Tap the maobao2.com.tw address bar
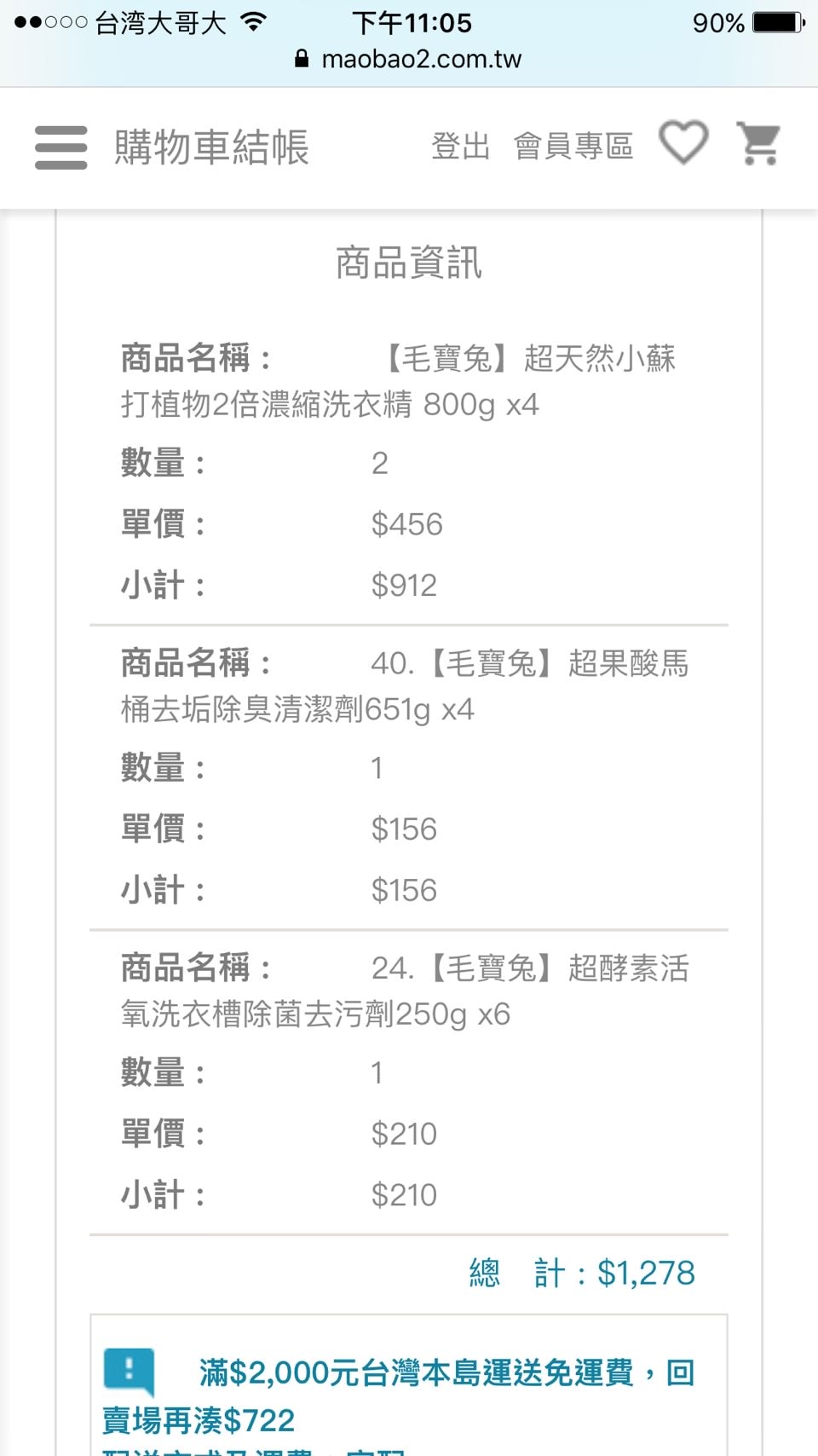 point(409,59)
